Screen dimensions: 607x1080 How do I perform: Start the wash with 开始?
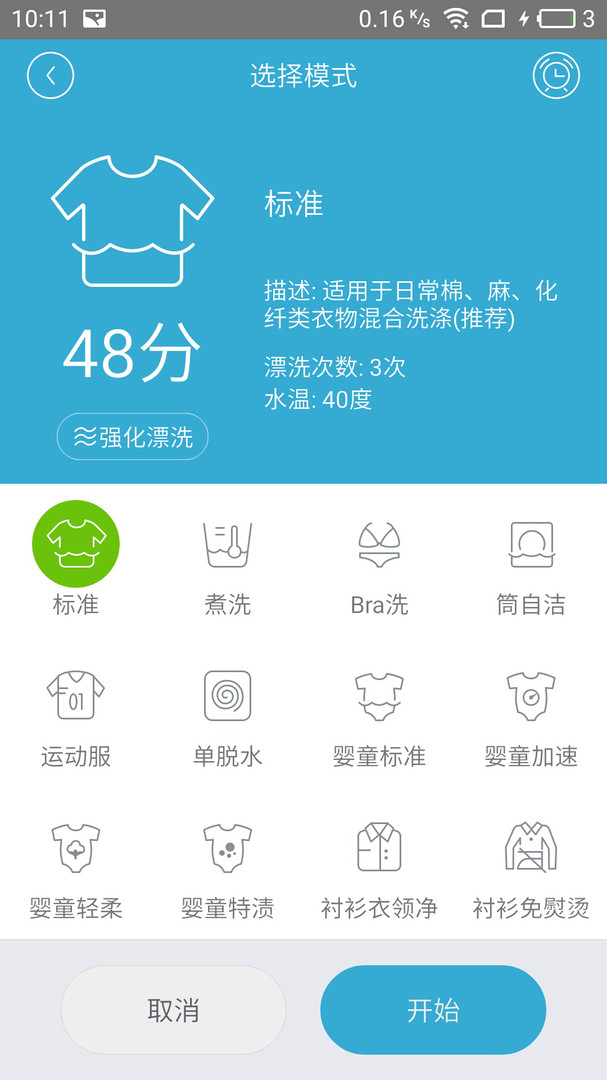(433, 1010)
